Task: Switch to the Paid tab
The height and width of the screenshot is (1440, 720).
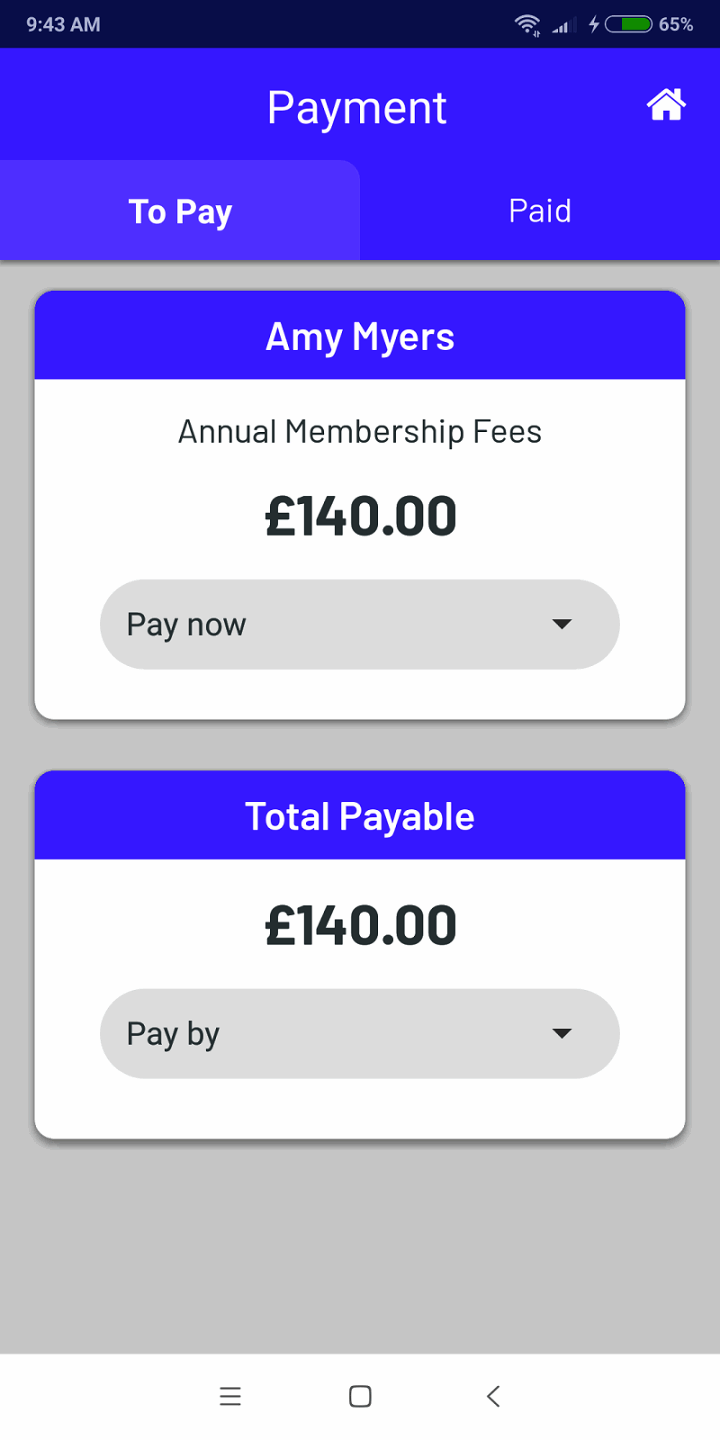Action: 540,210
